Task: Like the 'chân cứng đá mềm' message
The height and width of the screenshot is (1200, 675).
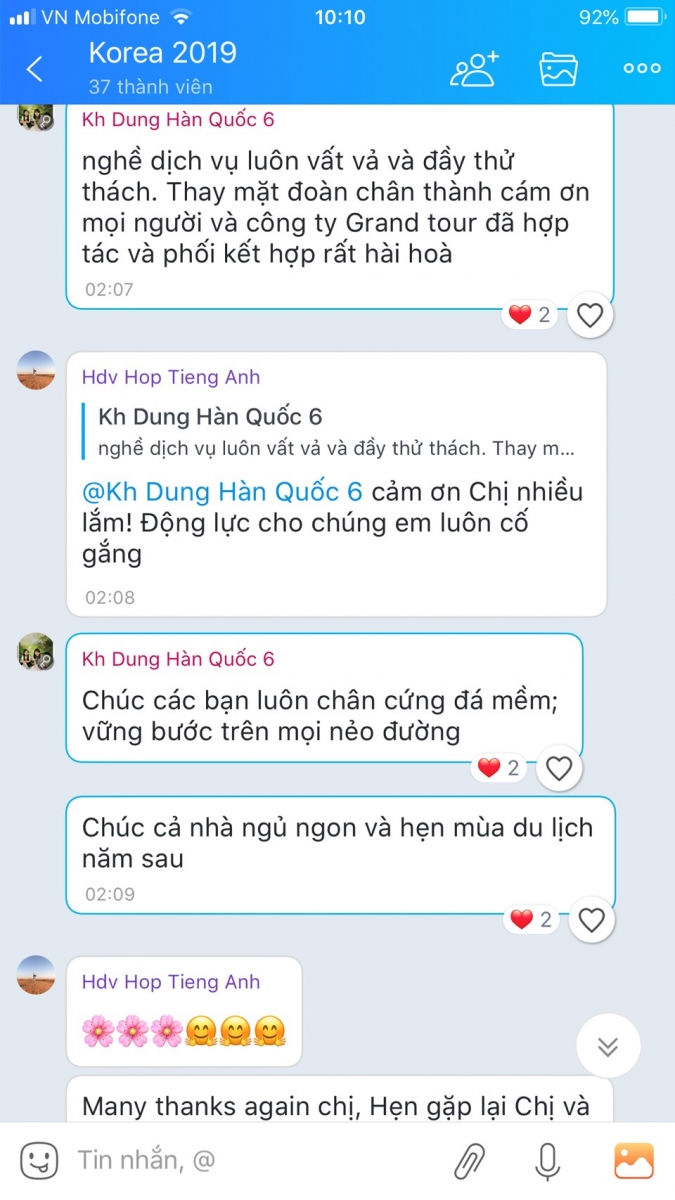Action: coord(559,769)
